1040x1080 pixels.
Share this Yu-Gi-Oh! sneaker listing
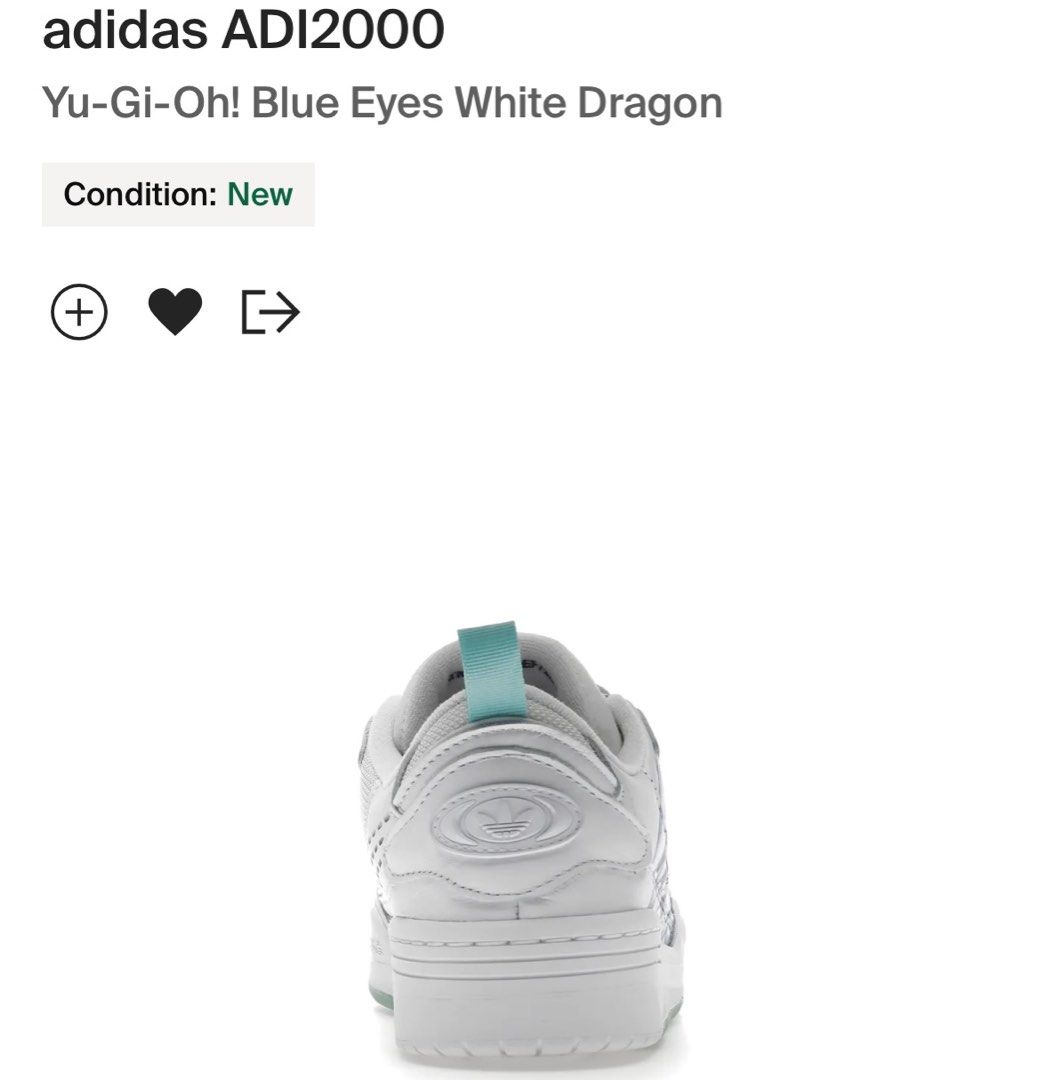pos(270,312)
